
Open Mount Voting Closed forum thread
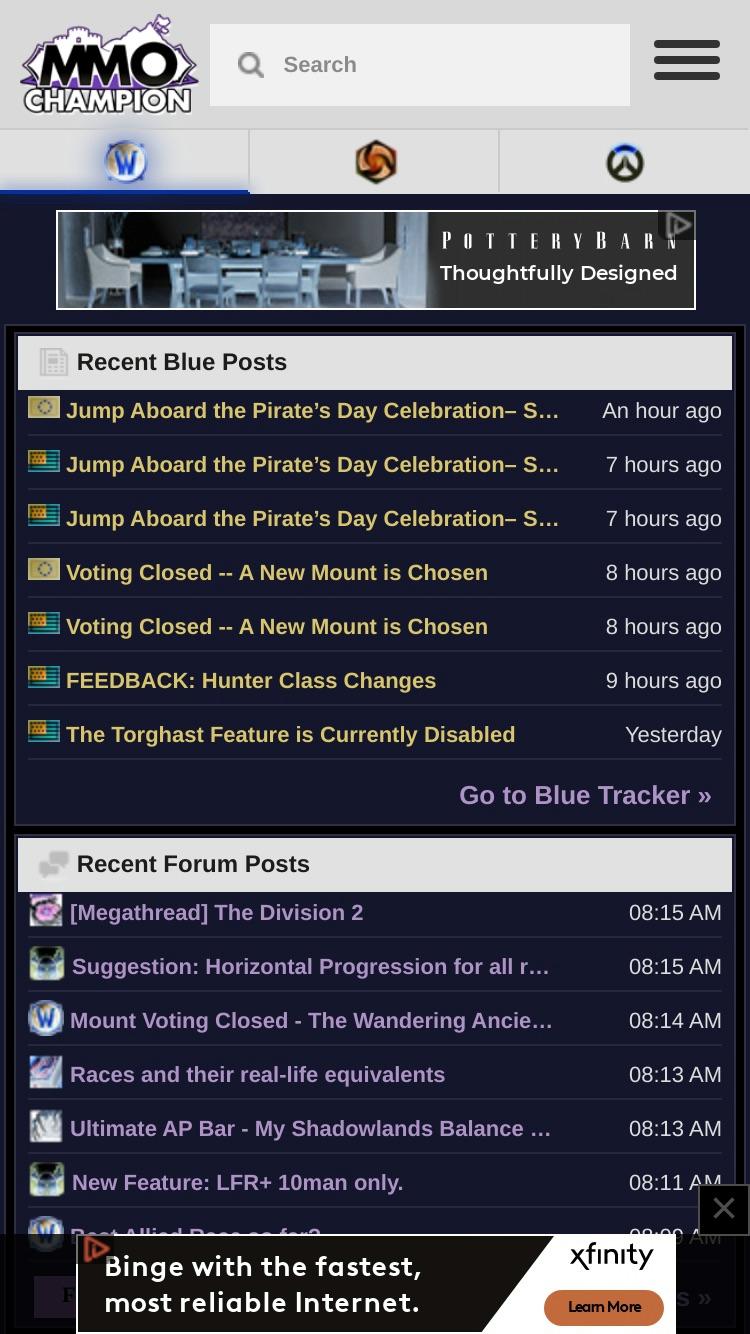click(311, 1020)
